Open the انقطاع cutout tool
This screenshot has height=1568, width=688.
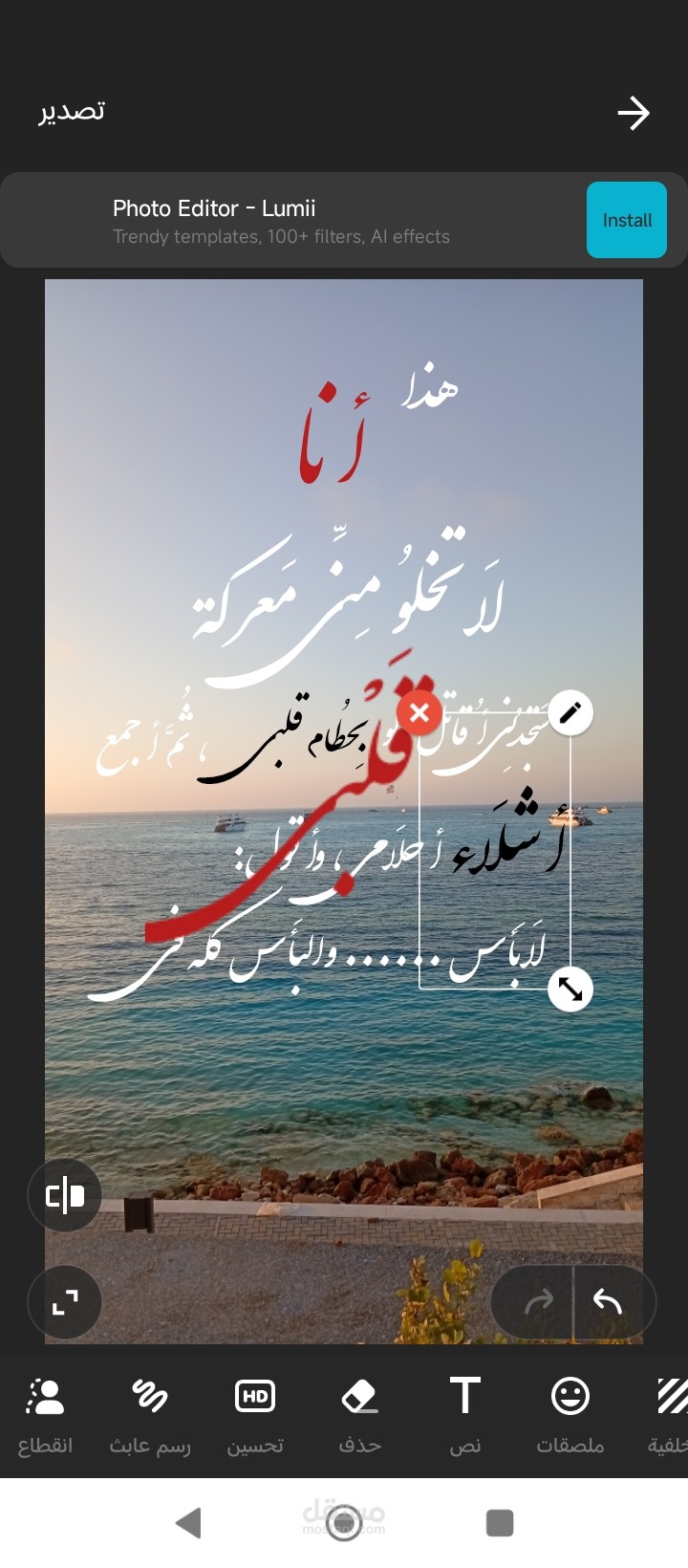click(x=45, y=1415)
